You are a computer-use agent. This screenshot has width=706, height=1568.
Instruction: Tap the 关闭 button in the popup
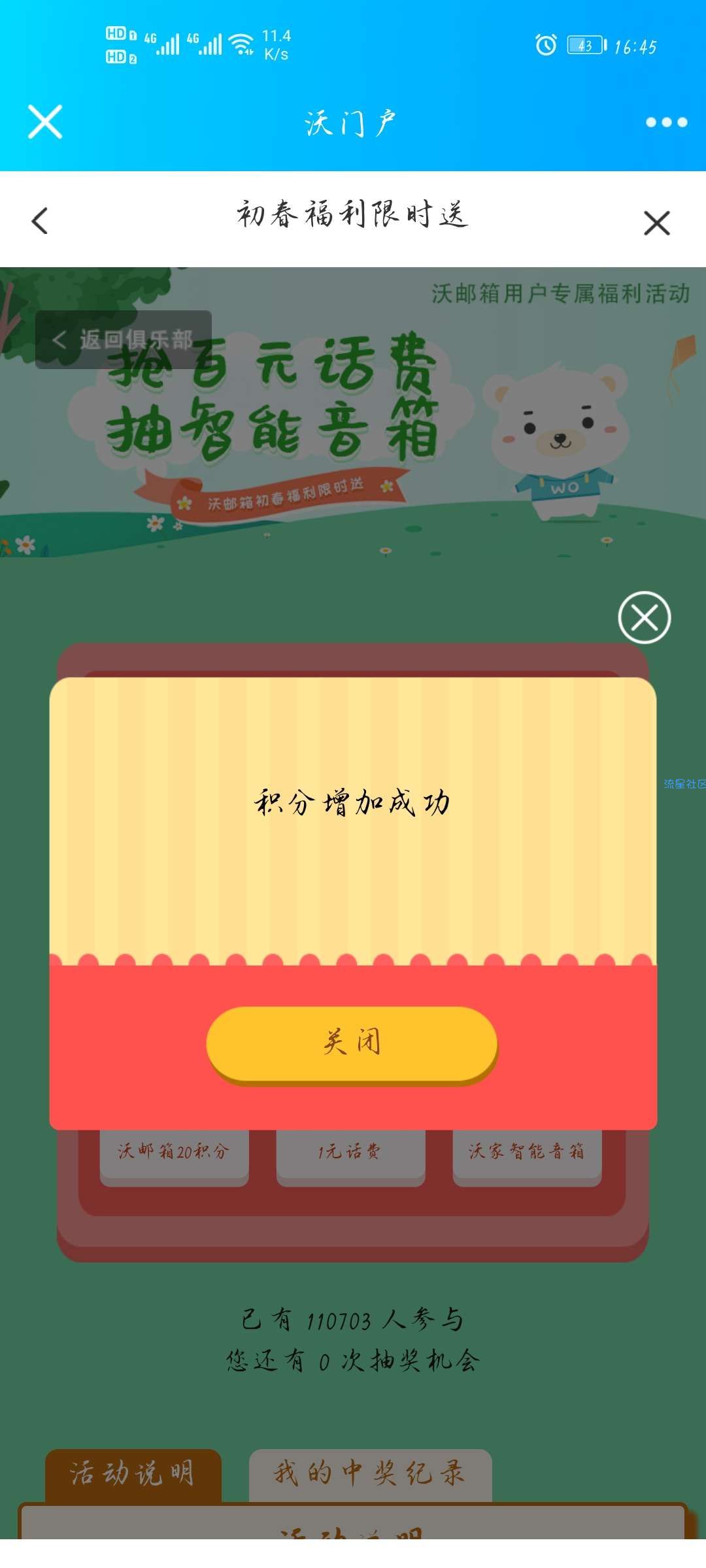(x=352, y=1043)
